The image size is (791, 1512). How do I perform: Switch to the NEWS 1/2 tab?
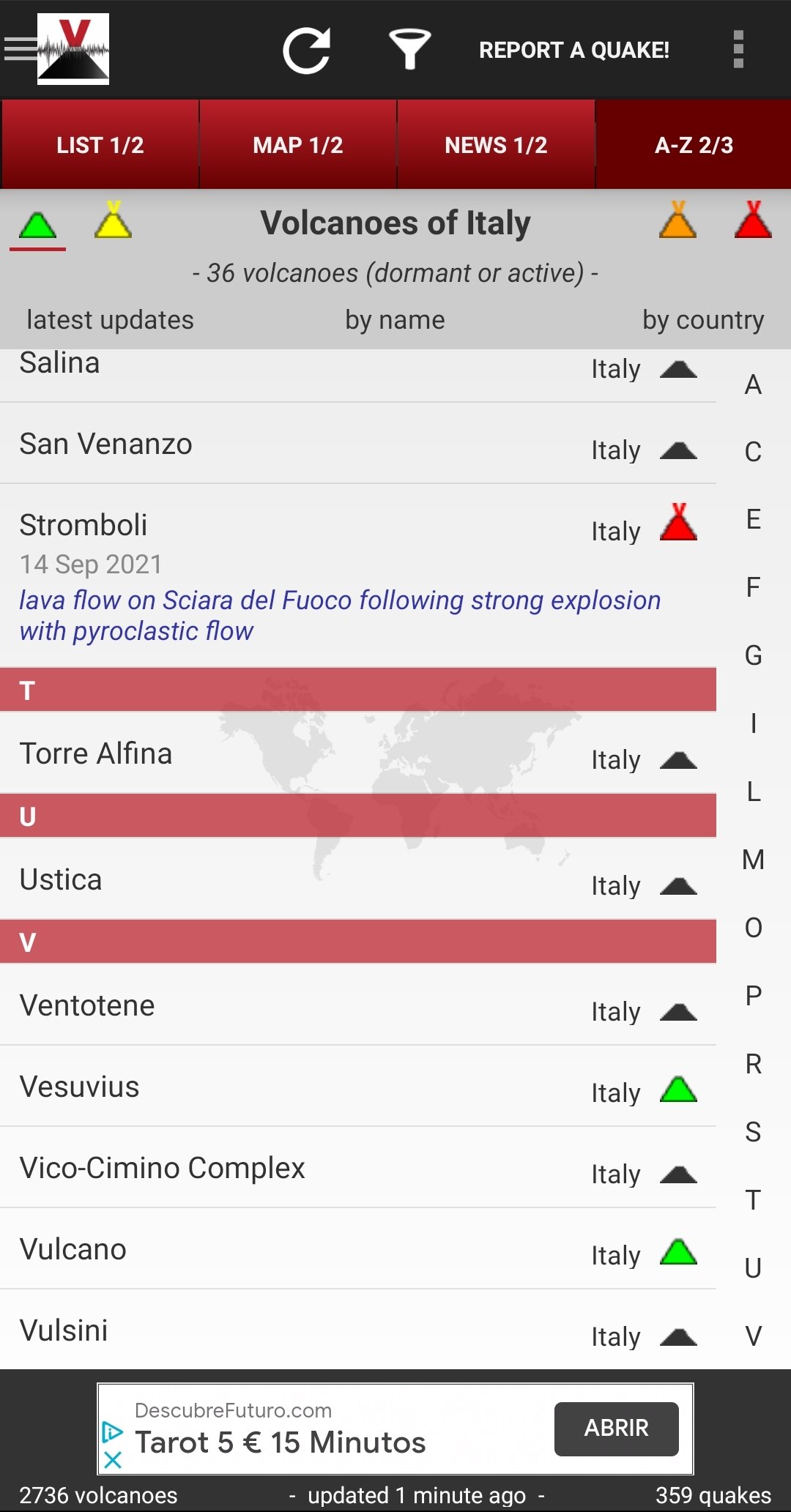496,144
